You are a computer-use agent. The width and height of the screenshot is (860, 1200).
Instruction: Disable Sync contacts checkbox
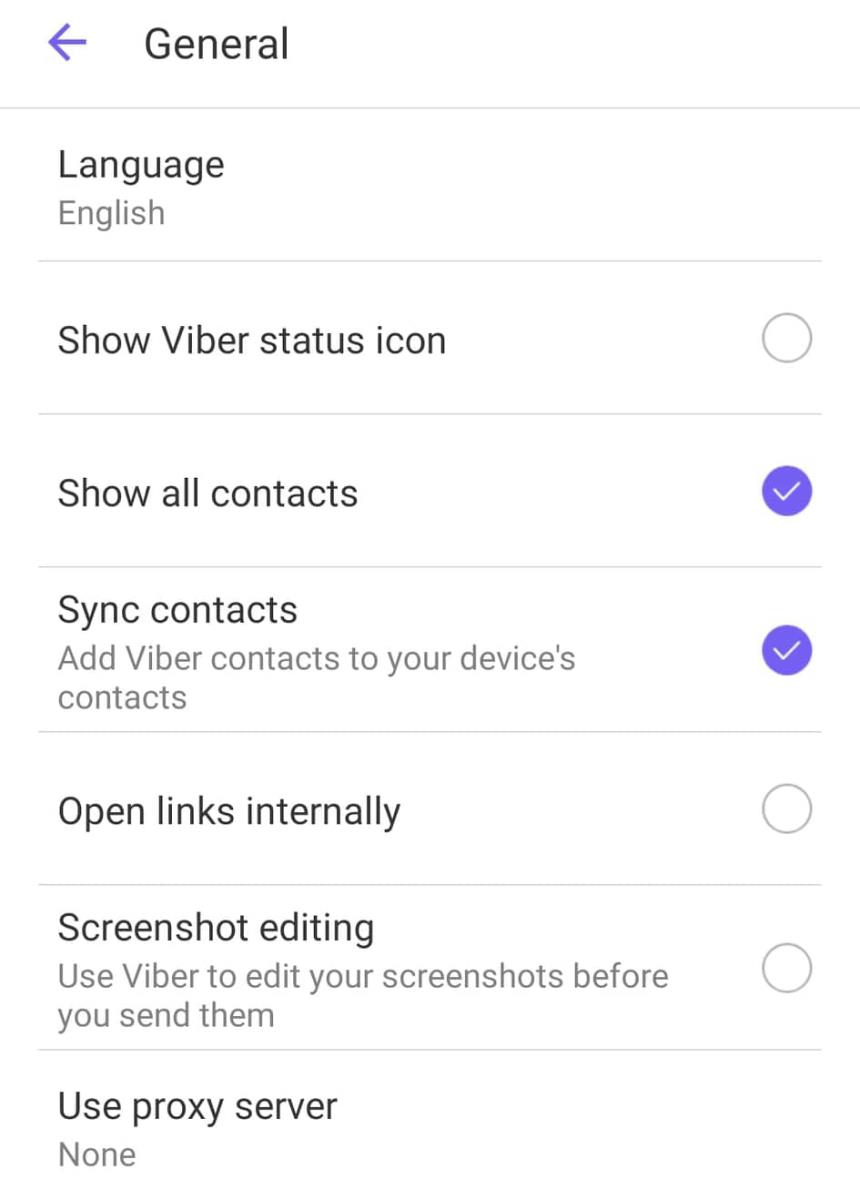pyautogui.click(x=786, y=651)
